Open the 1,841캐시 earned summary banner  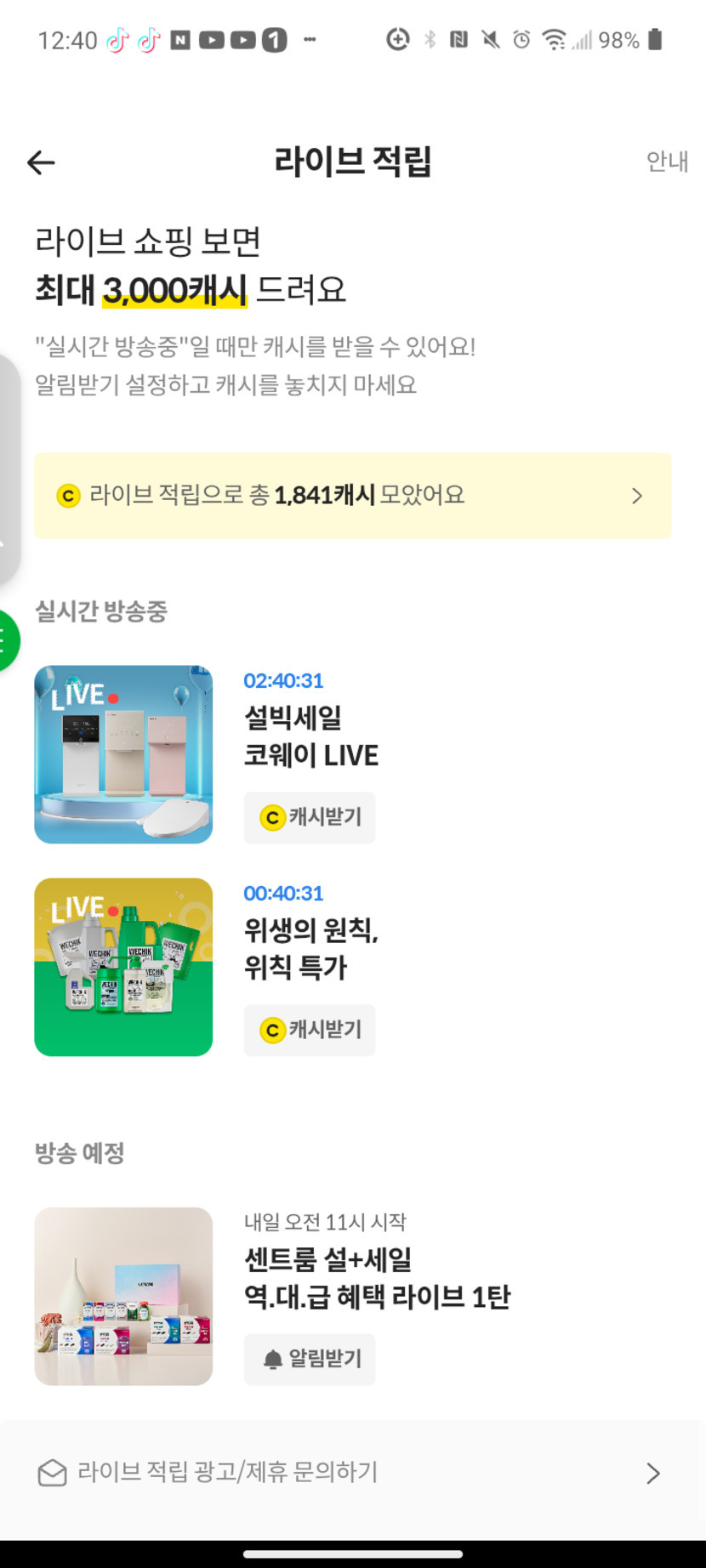click(352, 496)
